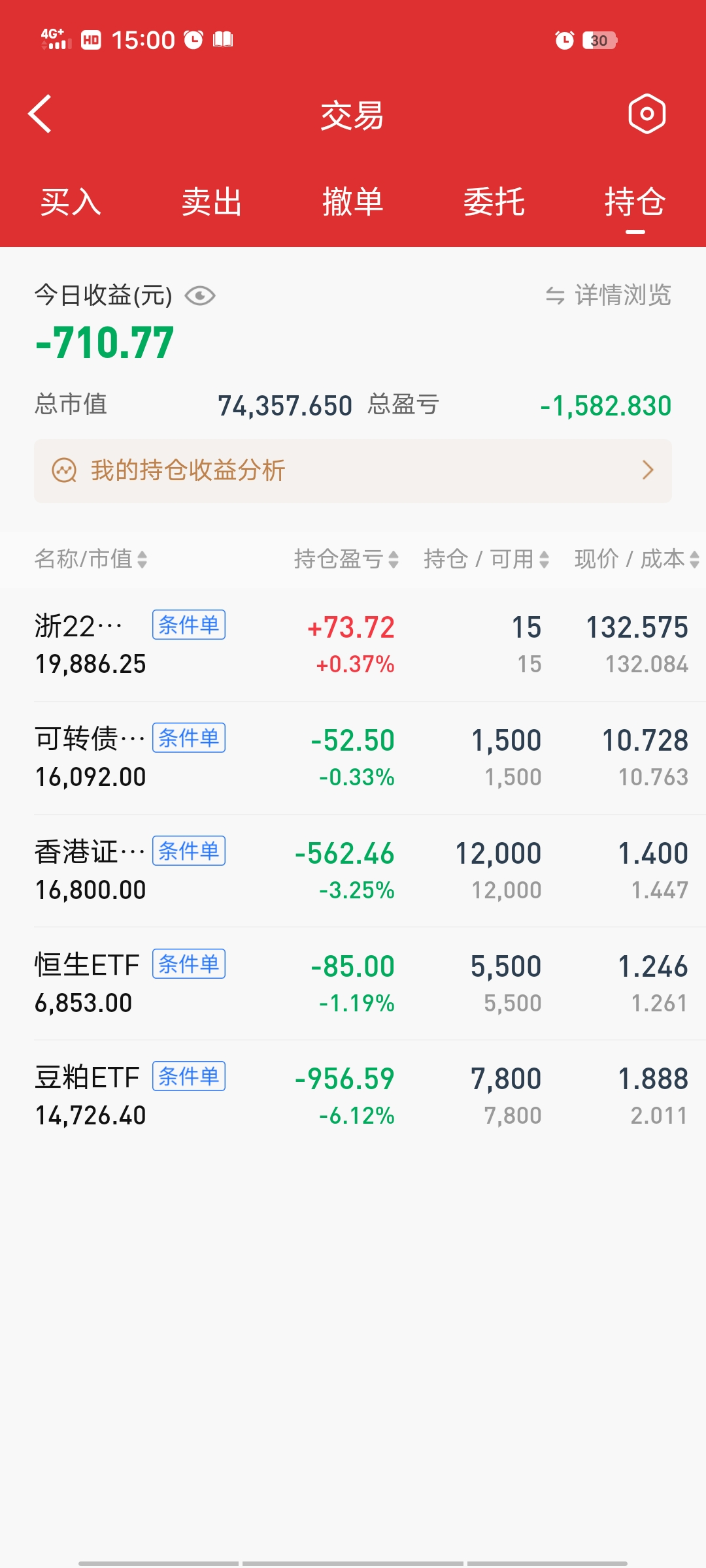
Task: Switch to 详情浏览 view
Action: [x=609, y=295]
